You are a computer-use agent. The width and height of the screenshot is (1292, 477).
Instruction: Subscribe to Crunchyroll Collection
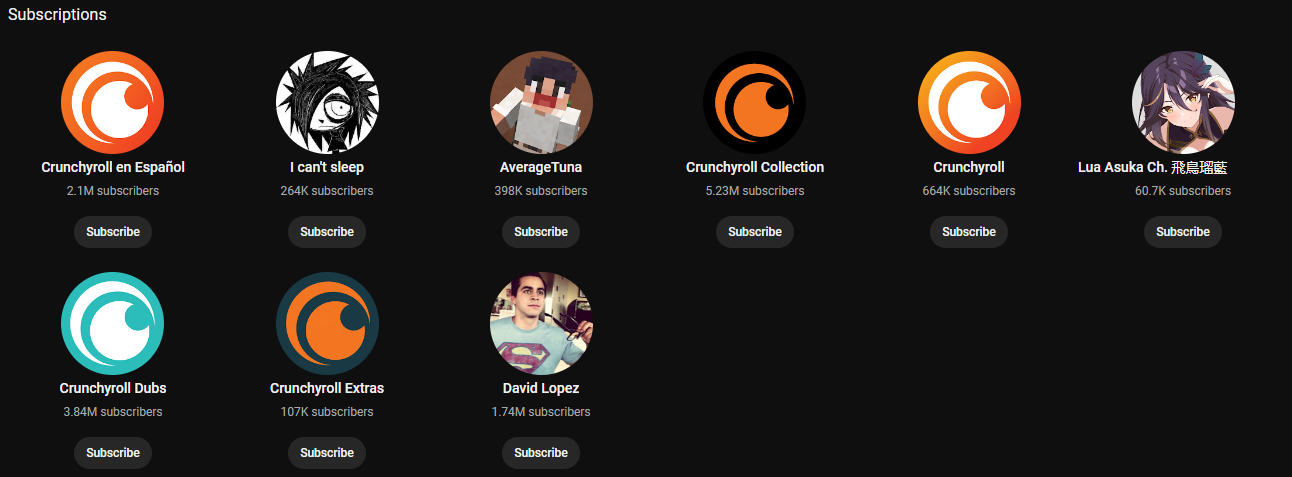click(x=755, y=232)
